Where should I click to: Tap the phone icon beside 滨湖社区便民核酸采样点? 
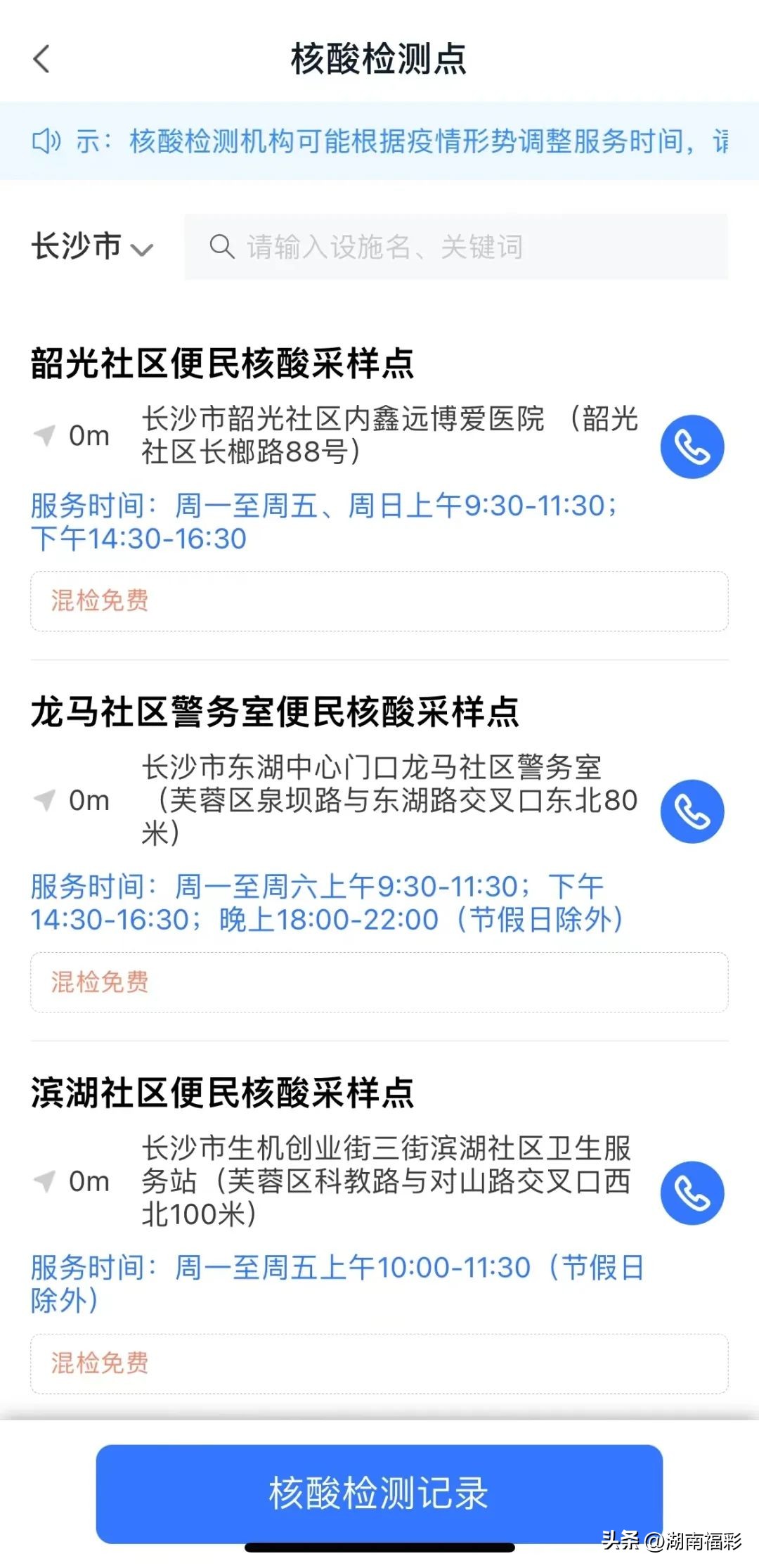coord(692,1191)
